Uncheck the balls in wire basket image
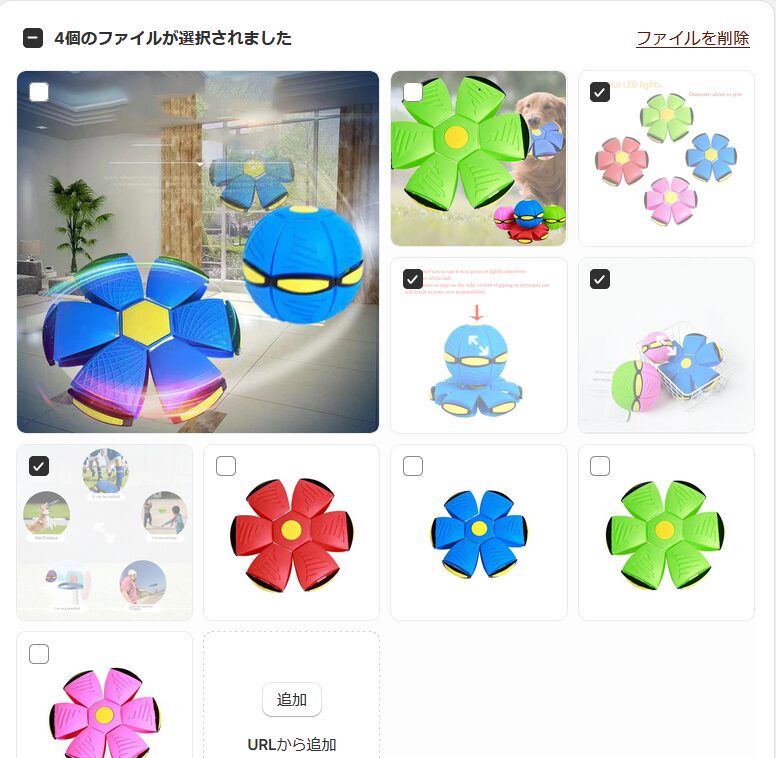776x758 pixels. [x=600, y=279]
